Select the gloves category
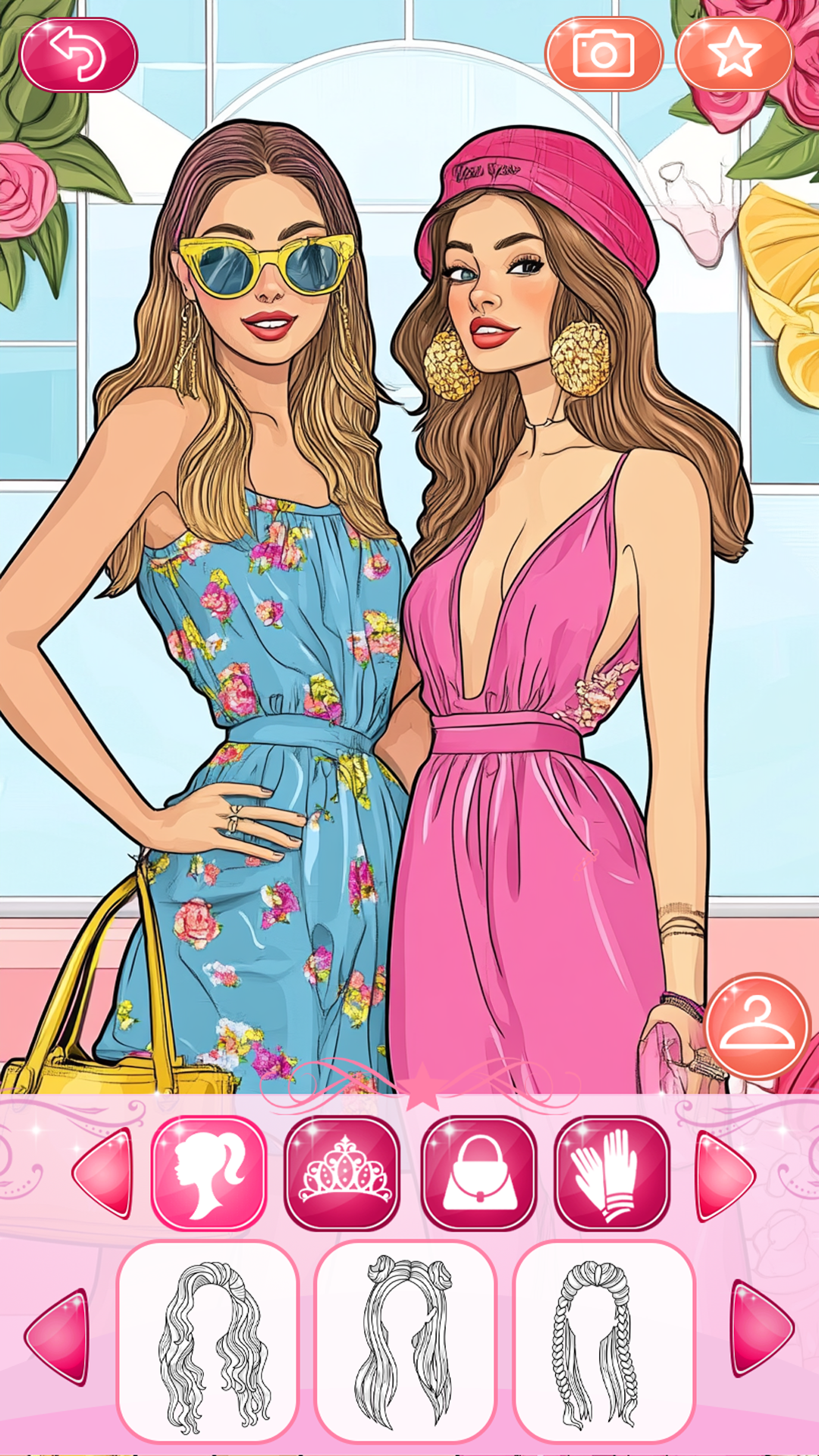Screen dimensions: 819x1456 click(x=613, y=1173)
